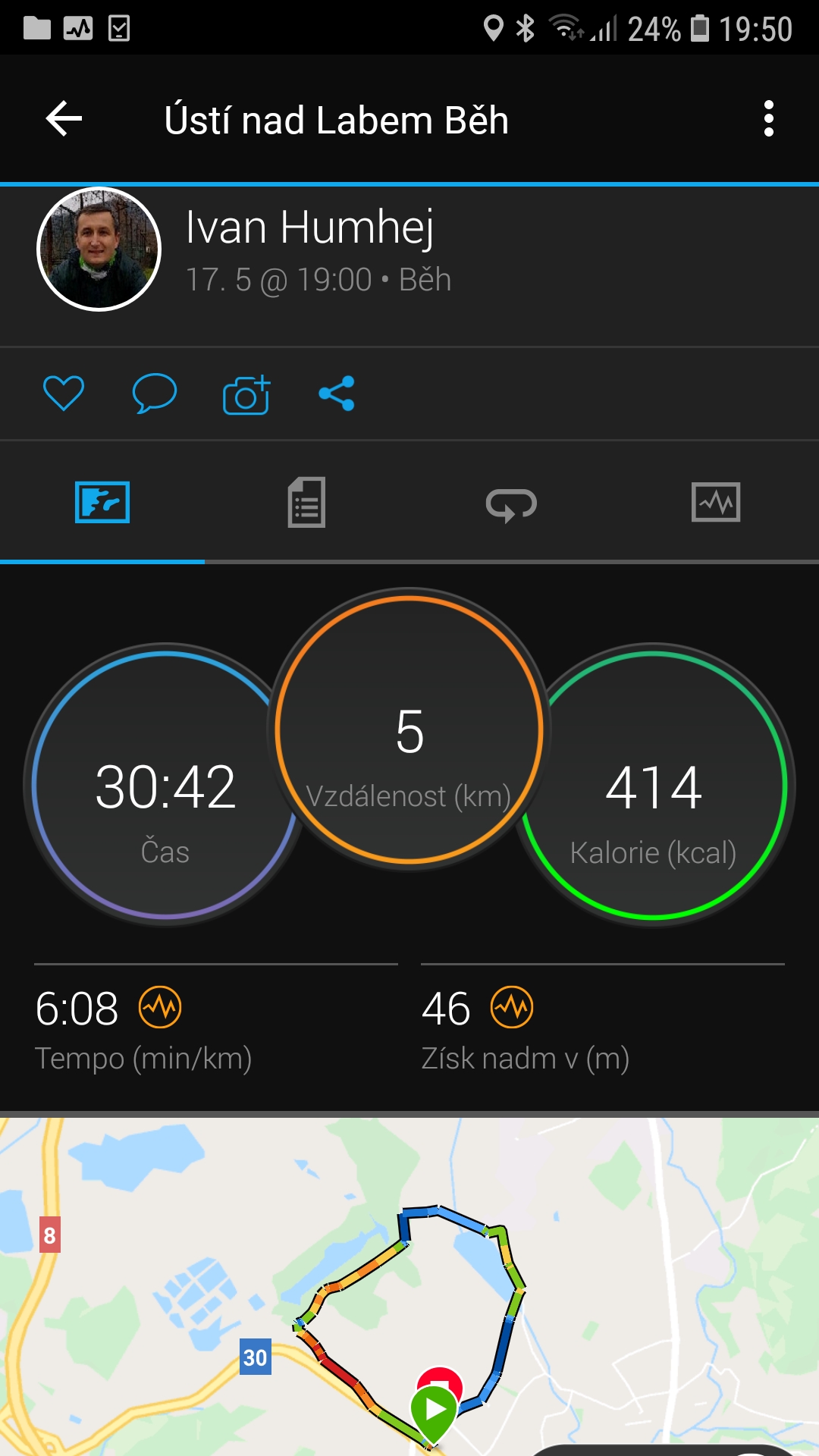
Task: Open the elevation chart icon beside 46
Action: [512, 1007]
